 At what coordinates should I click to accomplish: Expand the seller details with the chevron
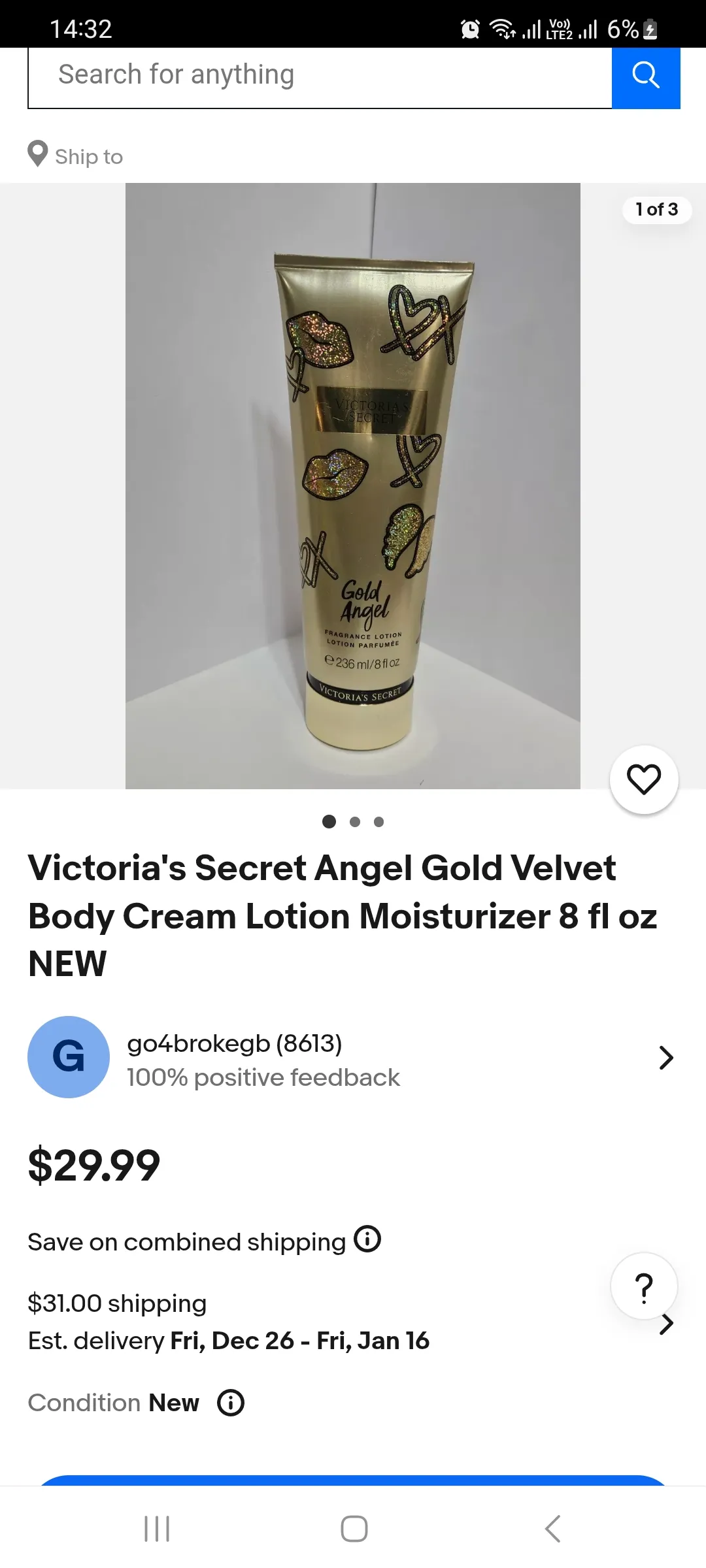(x=665, y=1057)
